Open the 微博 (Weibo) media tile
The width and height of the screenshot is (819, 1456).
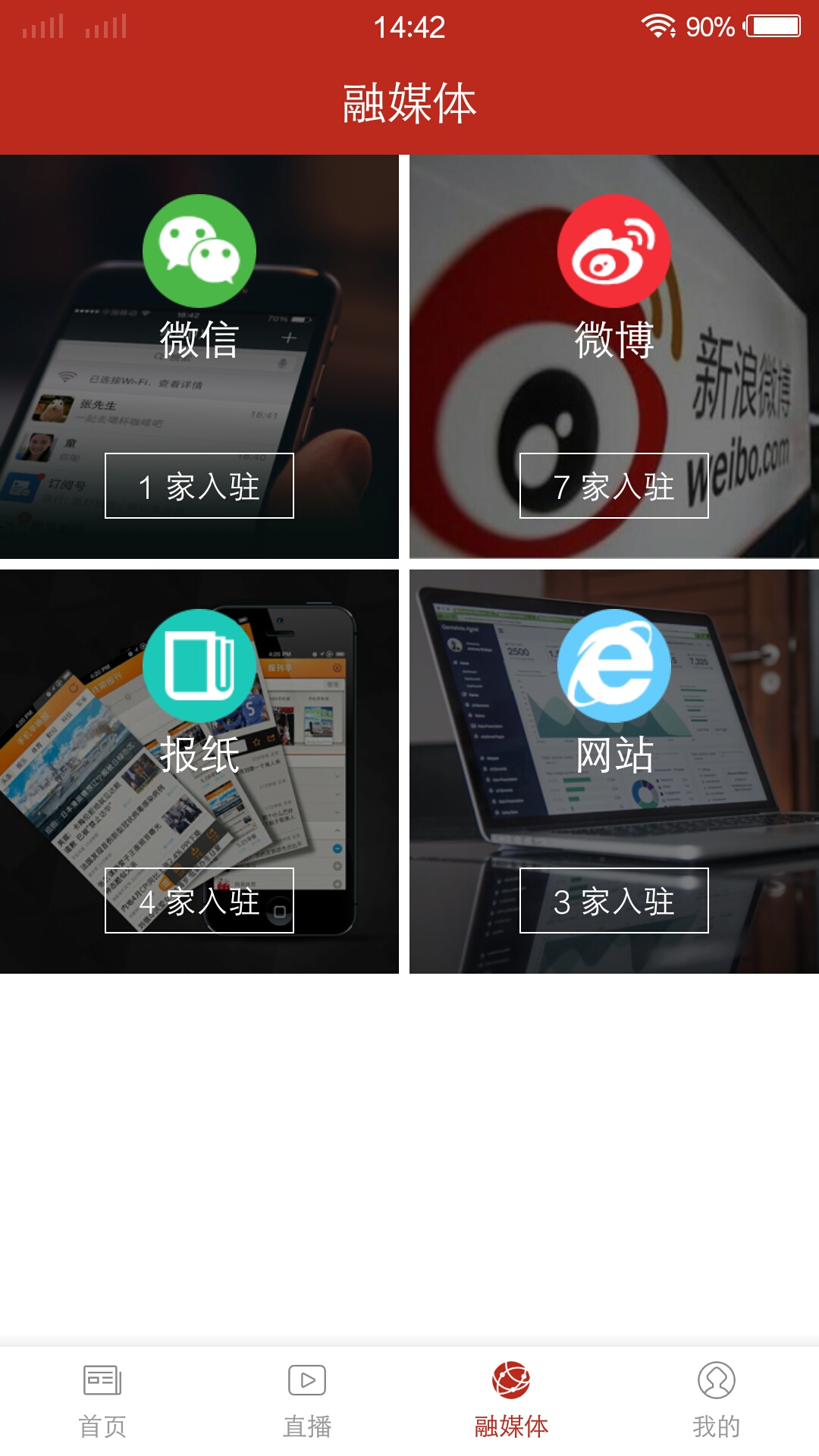coord(613,356)
